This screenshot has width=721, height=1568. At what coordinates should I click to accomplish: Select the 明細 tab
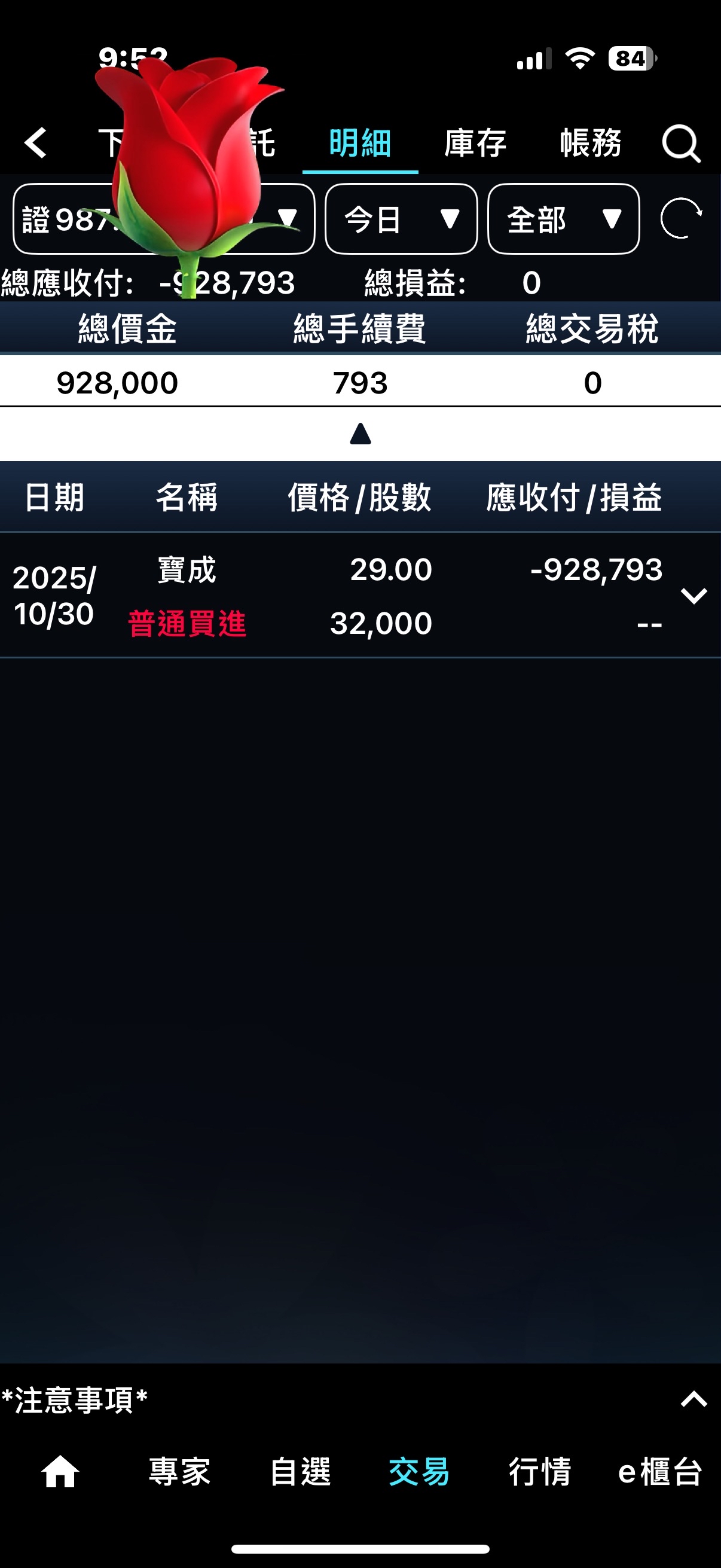pyautogui.click(x=360, y=144)
